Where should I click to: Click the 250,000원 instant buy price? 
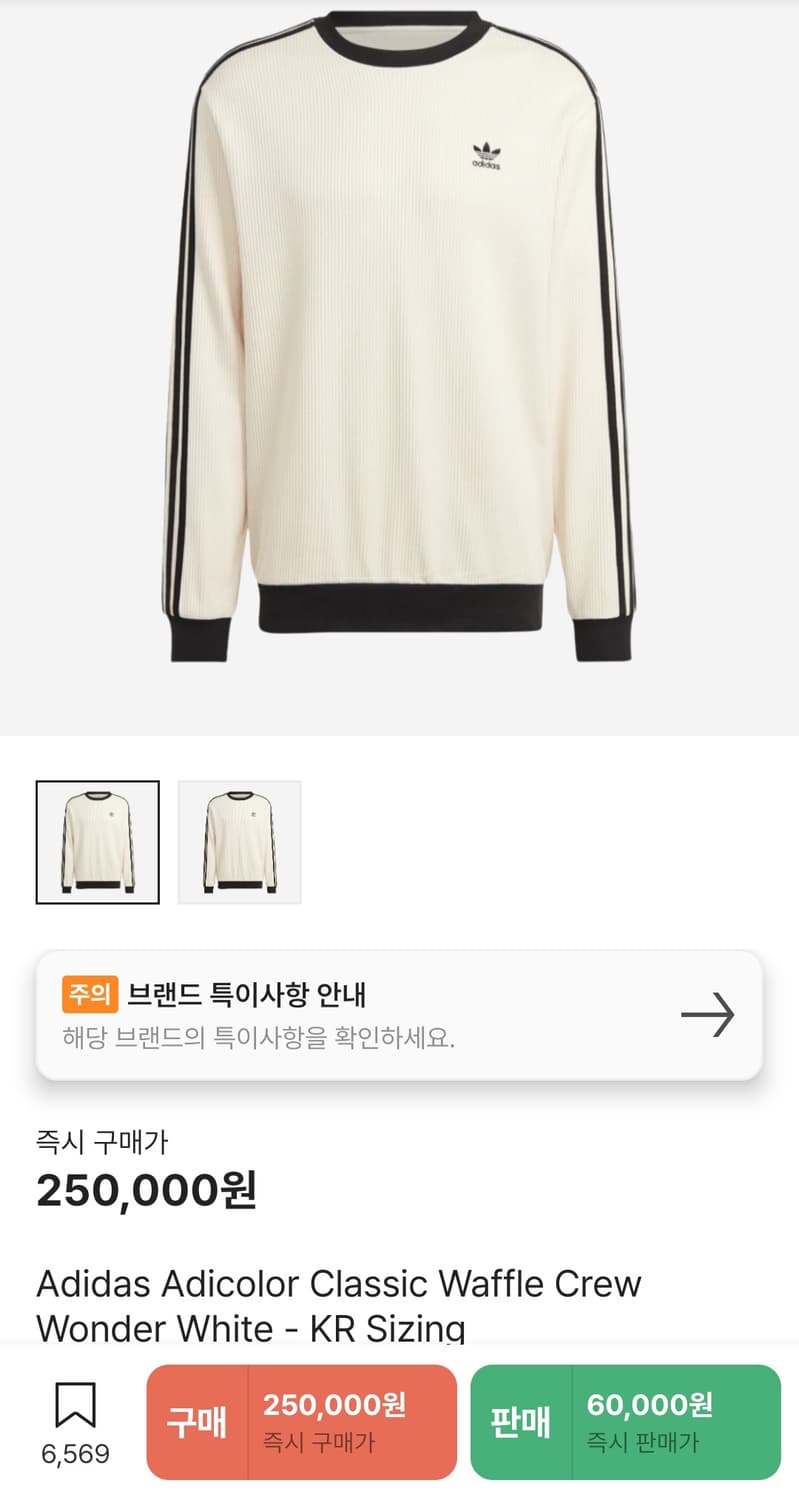click(145, 1190)
